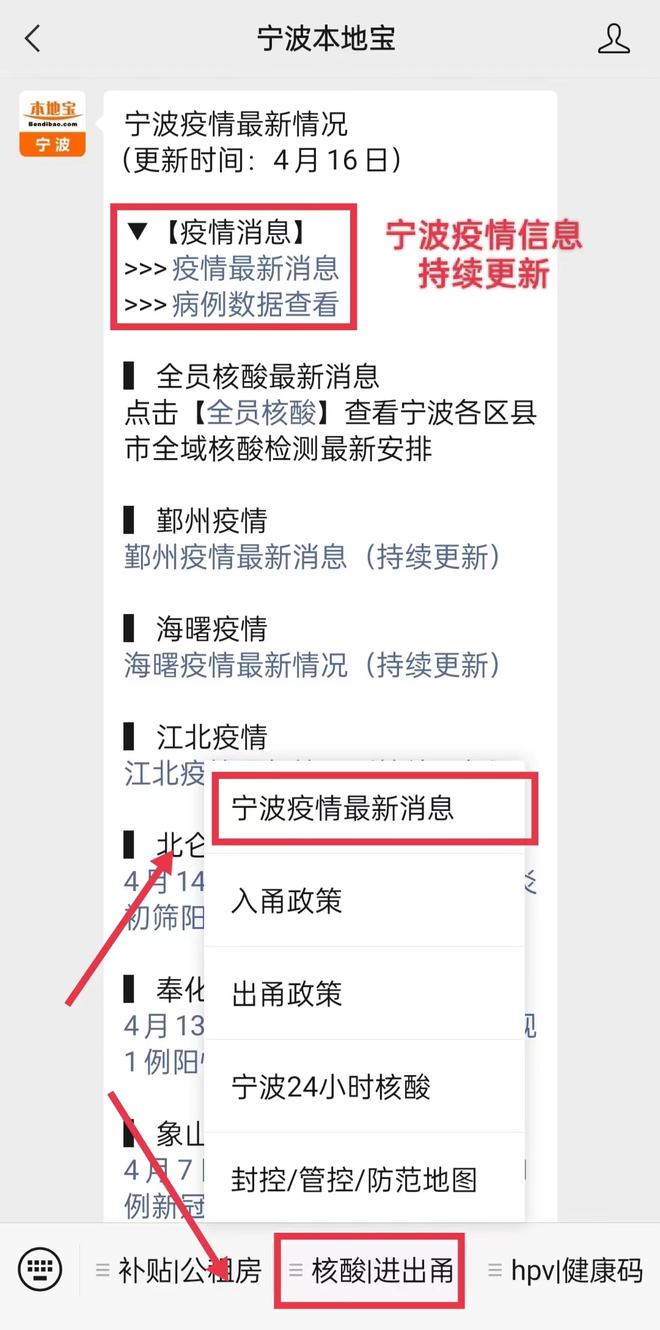Open the 海曙疫情最新情况 link
The image size is (660, 1330).
(x=312, y=664)
